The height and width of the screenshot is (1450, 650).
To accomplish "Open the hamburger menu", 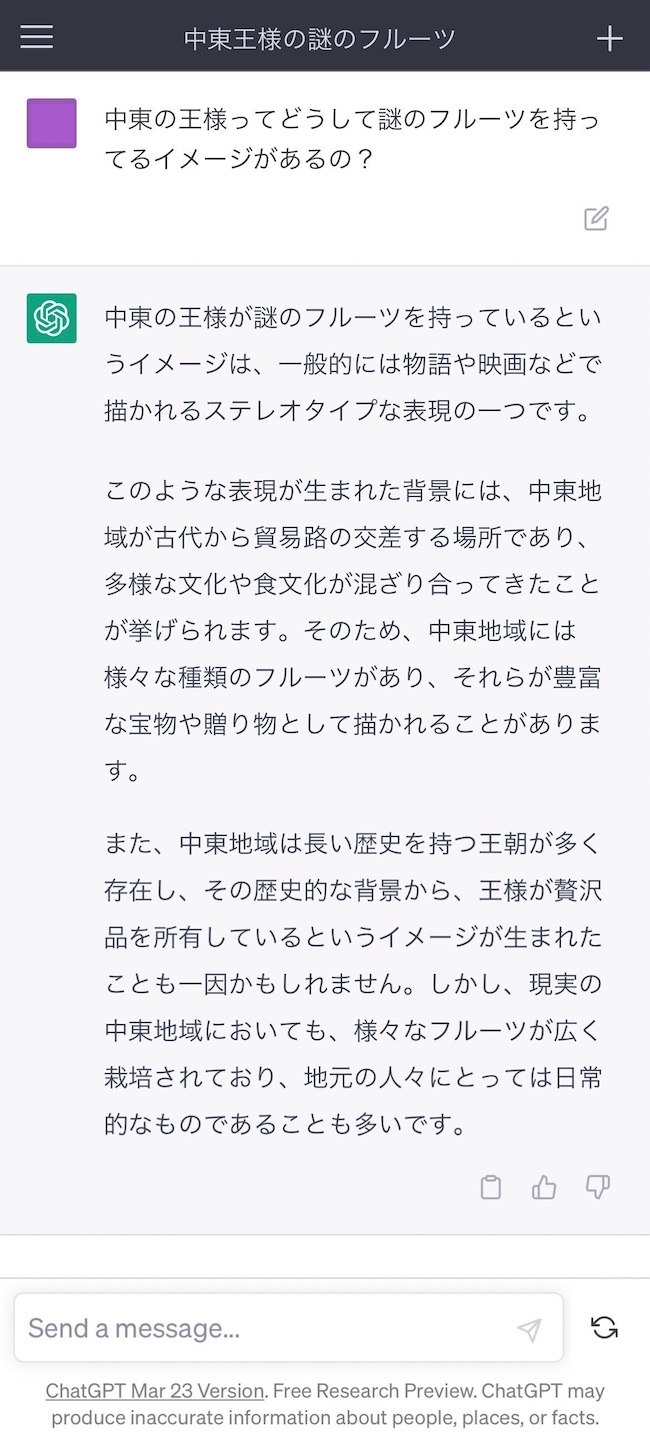I will pos(37,37).
